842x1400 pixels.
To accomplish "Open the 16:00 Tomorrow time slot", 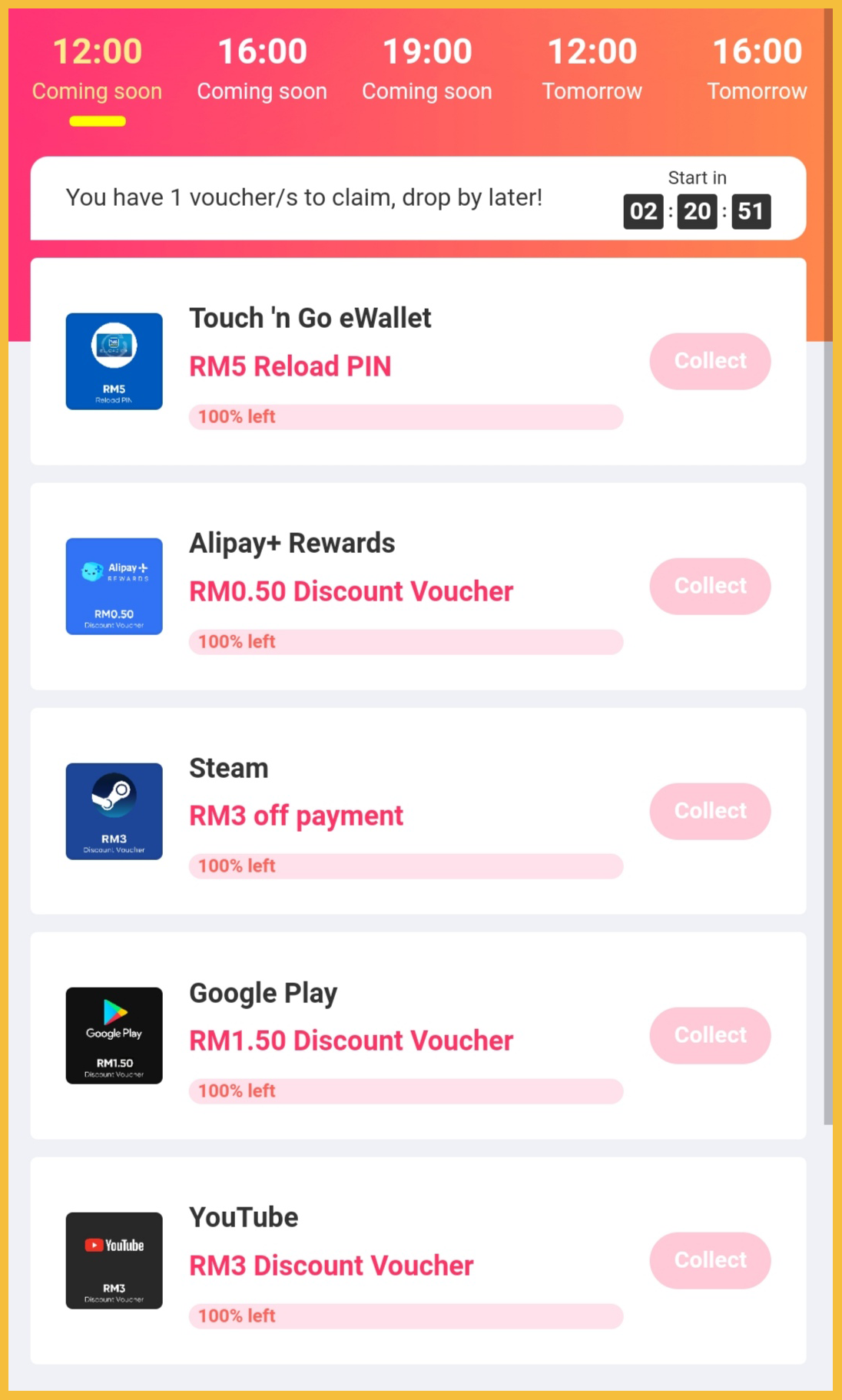I will 757,70.
